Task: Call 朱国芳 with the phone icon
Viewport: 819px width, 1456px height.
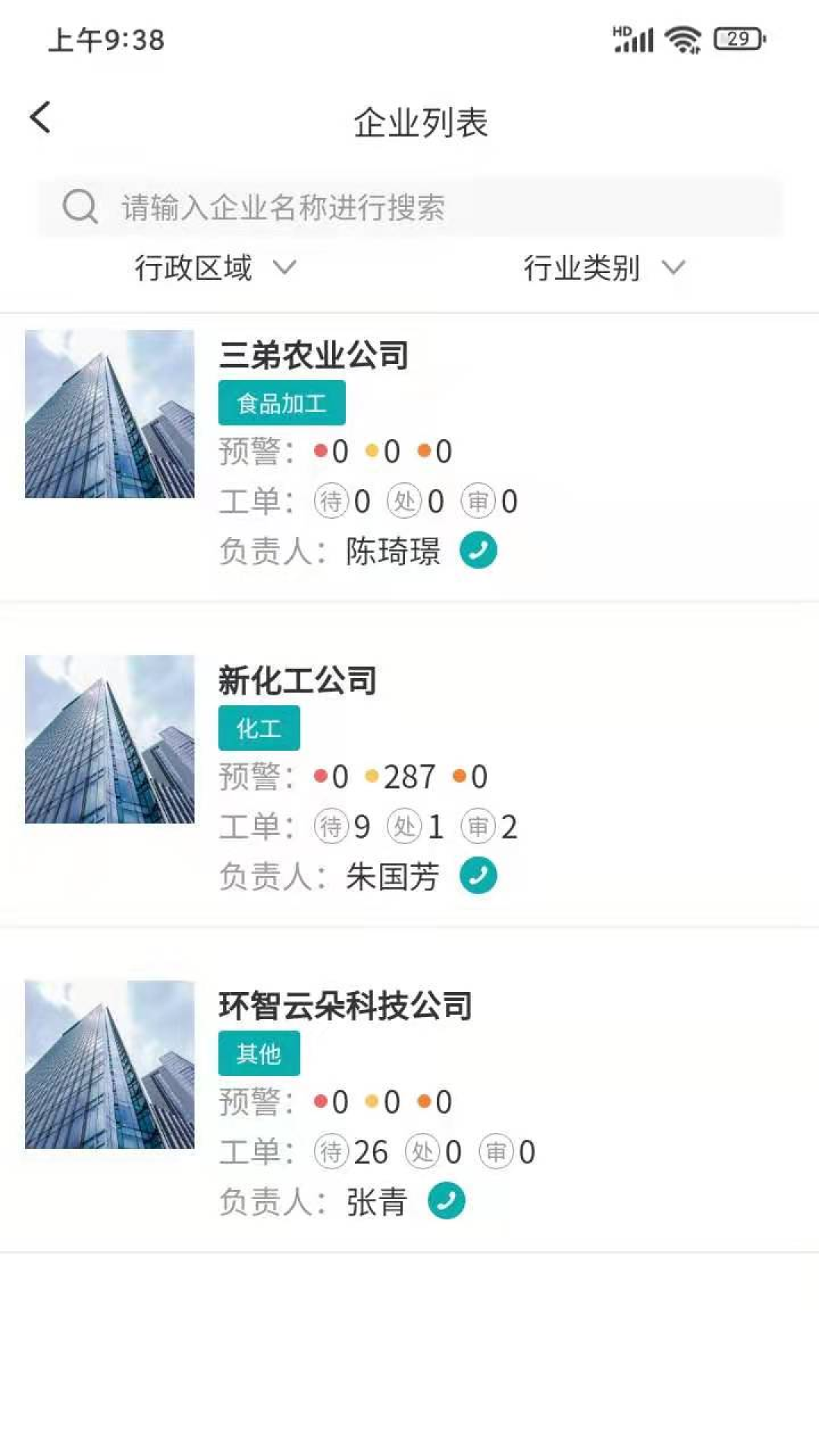Action: tap(478, 876)
